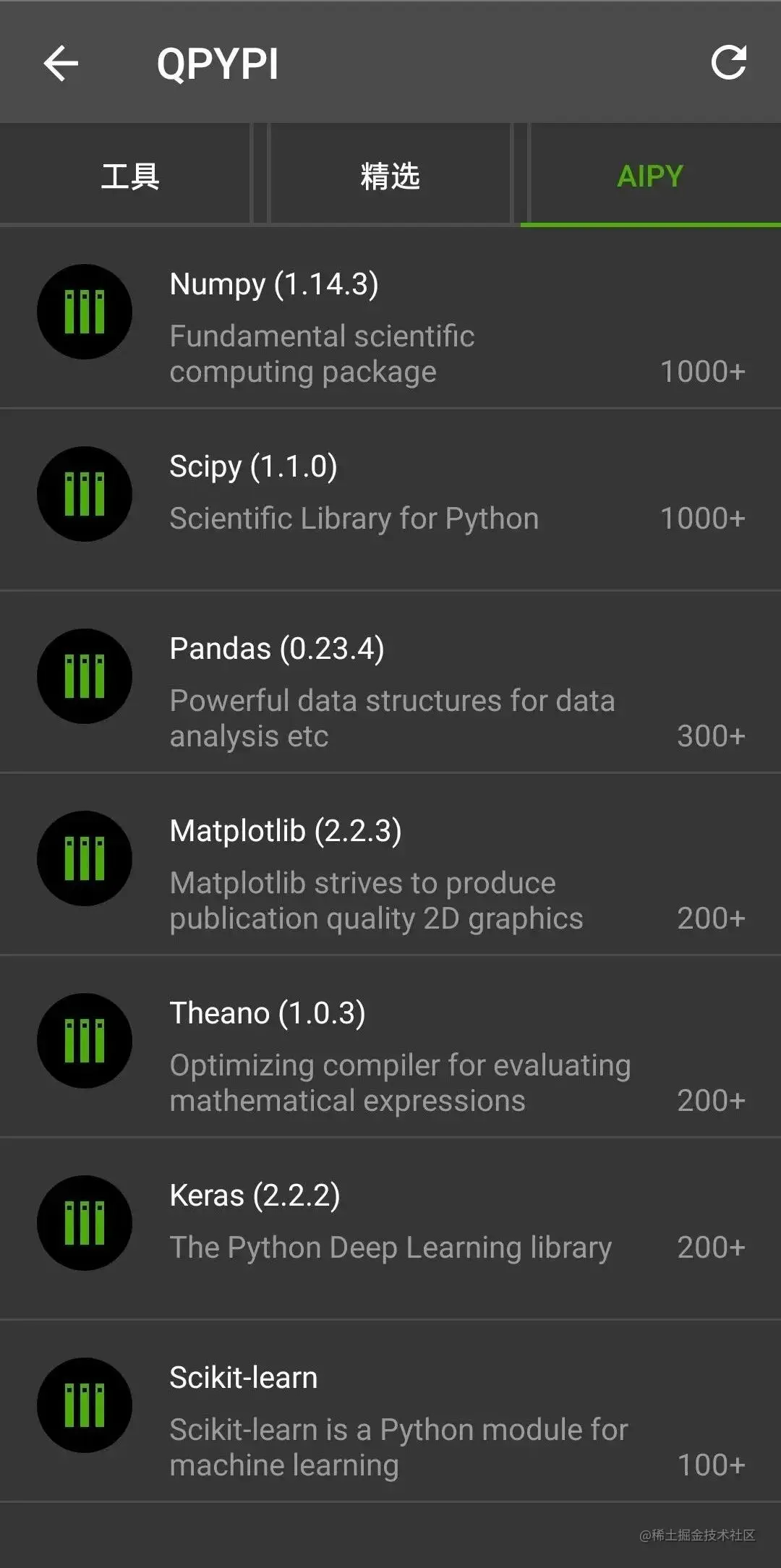Select the Keras (2.2.2) package
The height and width of the screenshot is (1568, 781).
click(x=390, y=1228)
